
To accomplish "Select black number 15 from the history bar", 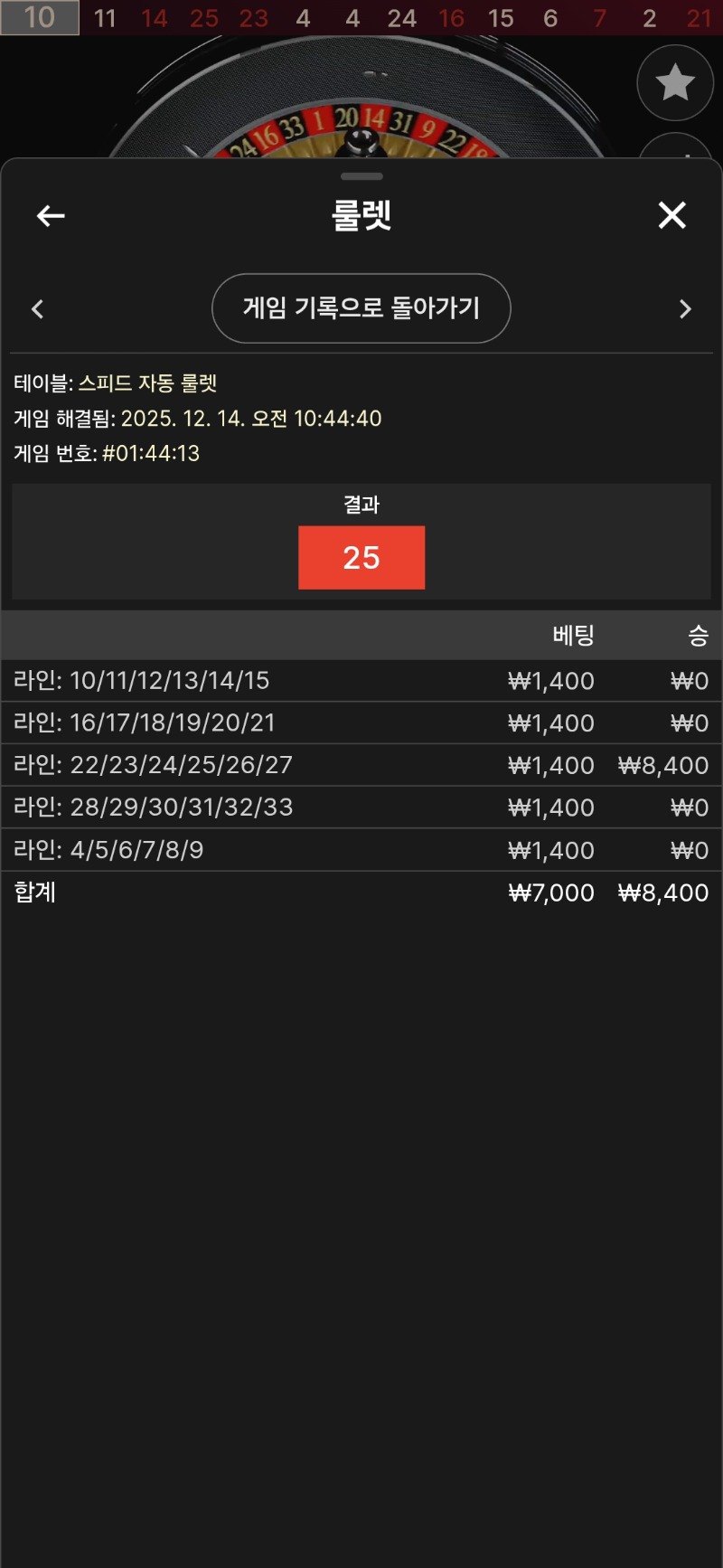I will 501,18.
